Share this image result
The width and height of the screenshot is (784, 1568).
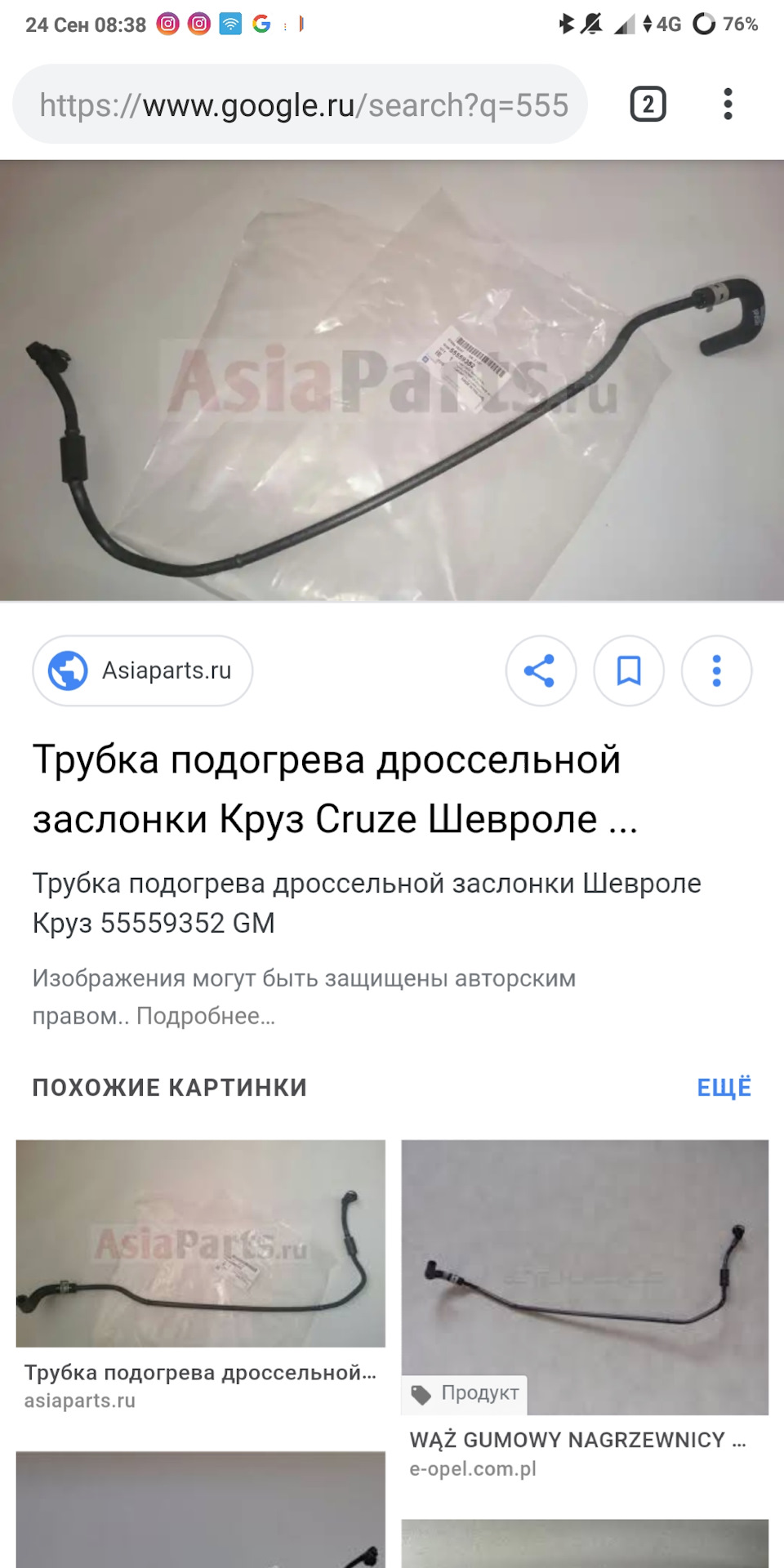(541, 670)
